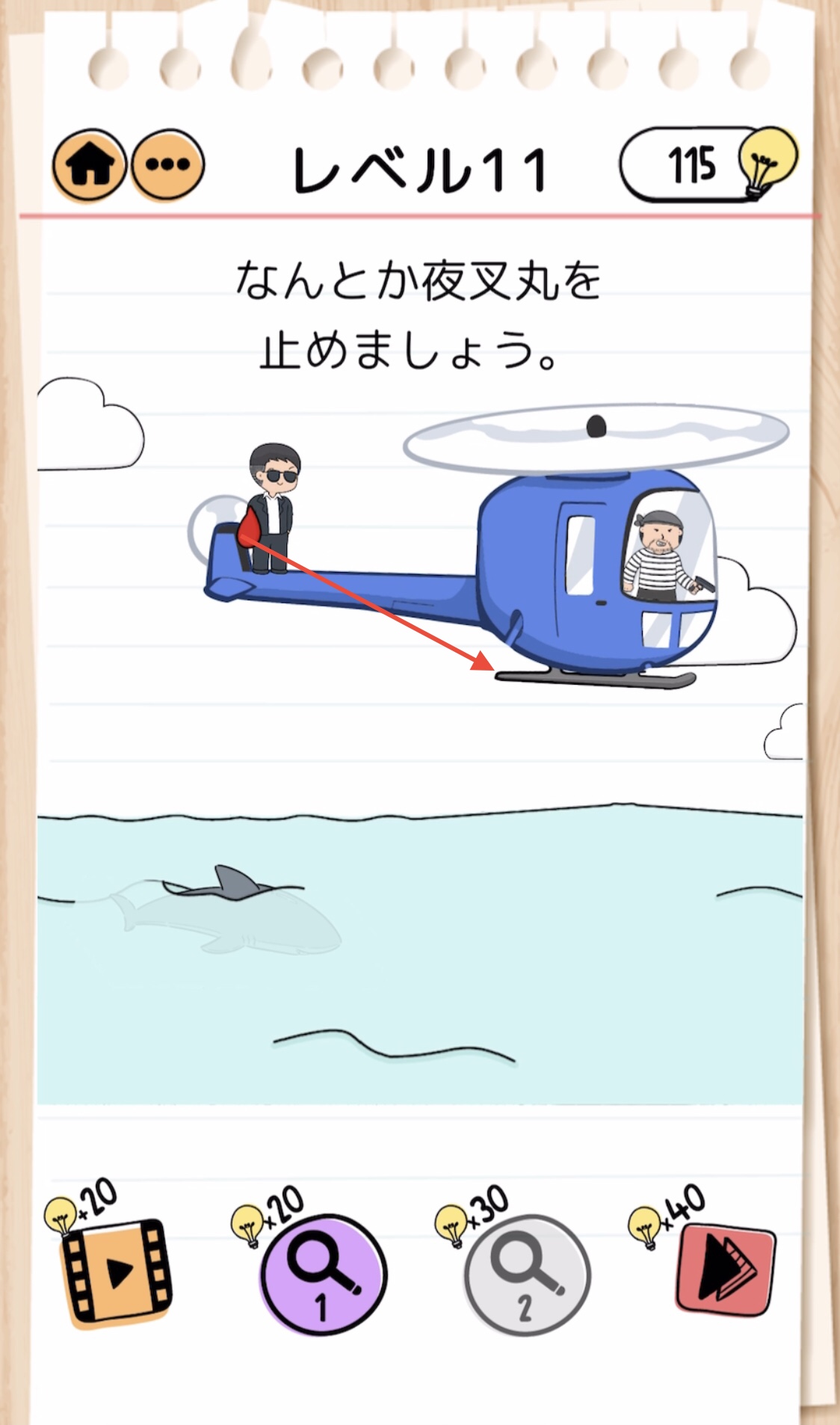Open the three-dots more options menu
The height and width of the screenshot is (1425, 840).
(x=167, y=165)
